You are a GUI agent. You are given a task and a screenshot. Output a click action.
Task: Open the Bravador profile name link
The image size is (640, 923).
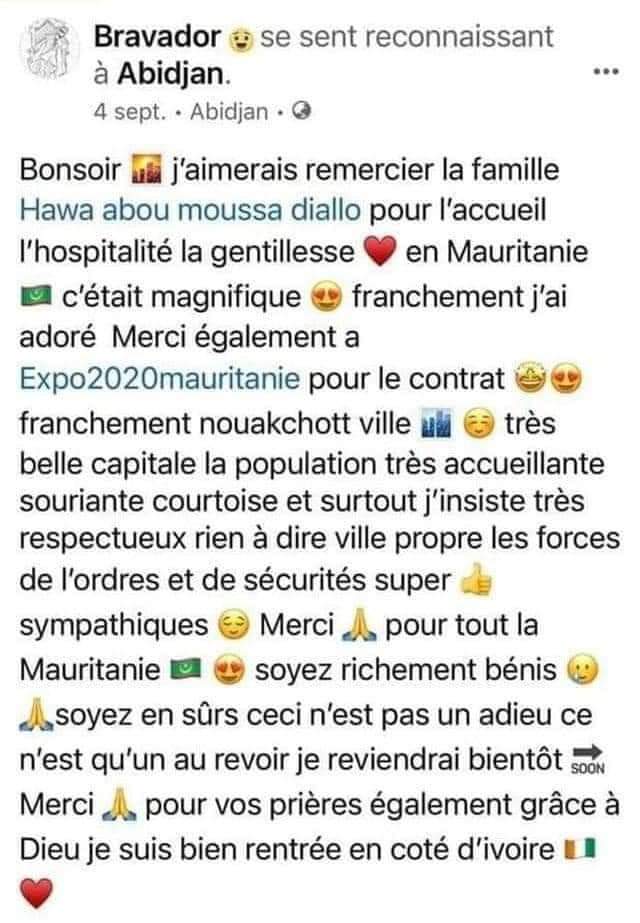click(x=157, y=38)
